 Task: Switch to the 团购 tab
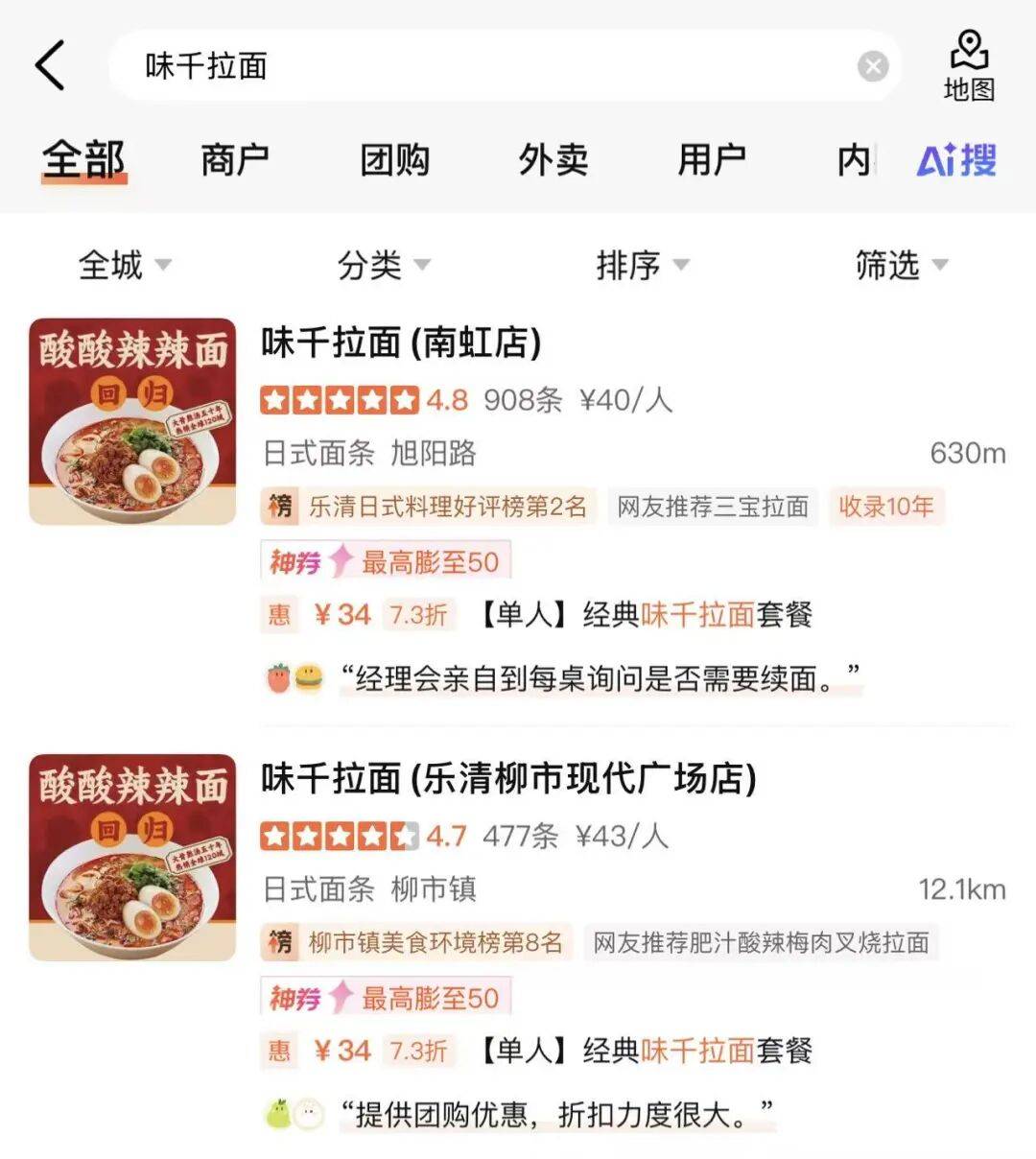tap(394, 160)
